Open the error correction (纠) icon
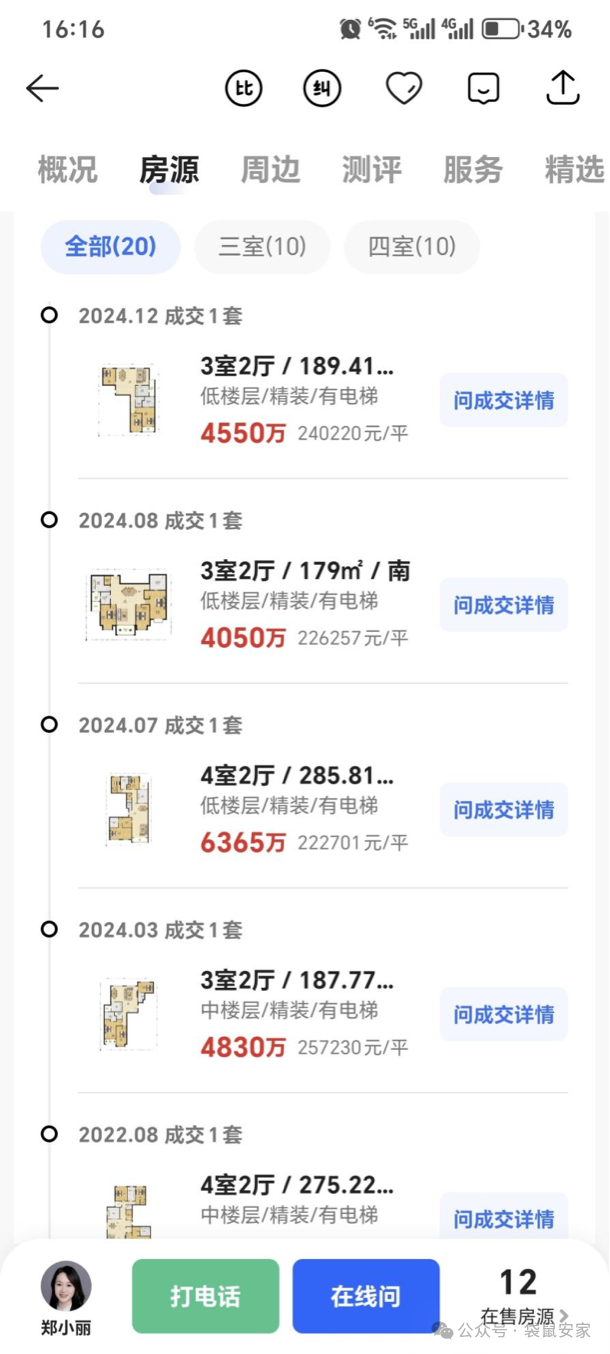The width and height of the screenshot is (610, 1354). 322,88
